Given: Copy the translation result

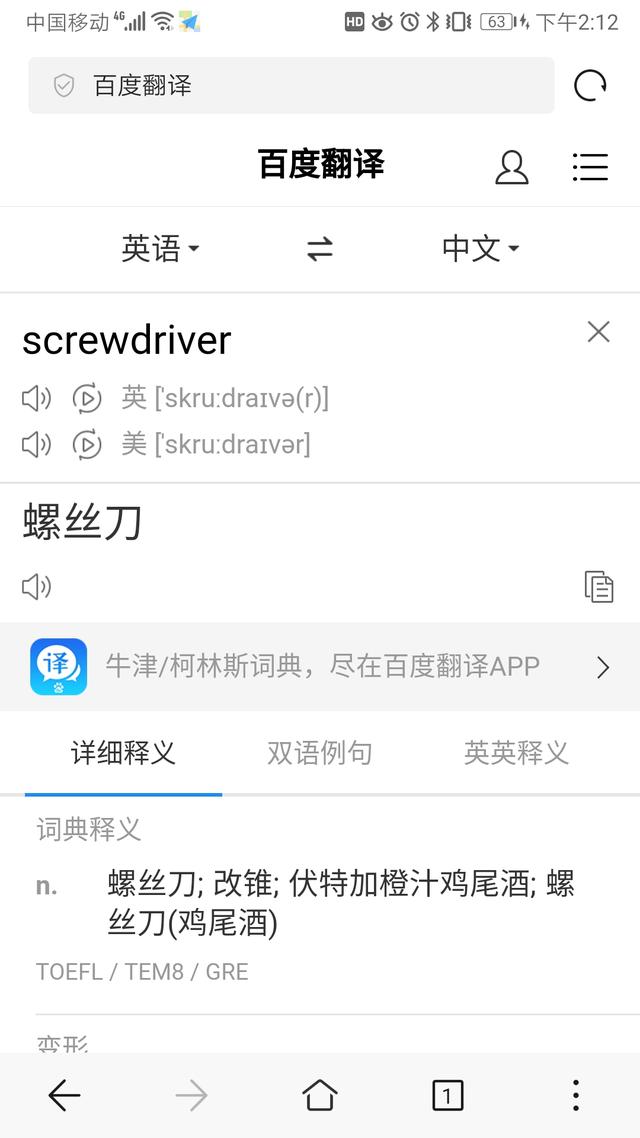Looking at the screenshot, I should (599, 586).
